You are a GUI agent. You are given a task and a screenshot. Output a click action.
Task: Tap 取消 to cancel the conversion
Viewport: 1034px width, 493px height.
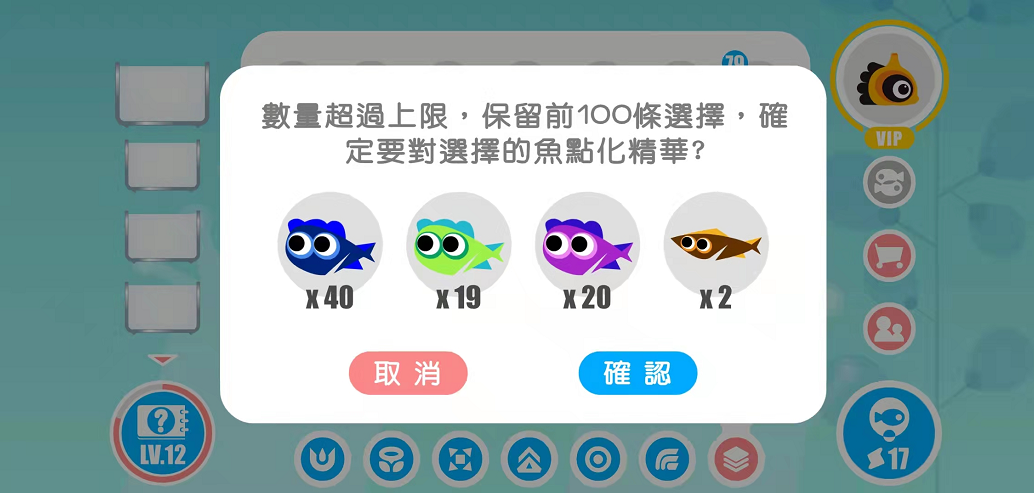click(408, 373)
